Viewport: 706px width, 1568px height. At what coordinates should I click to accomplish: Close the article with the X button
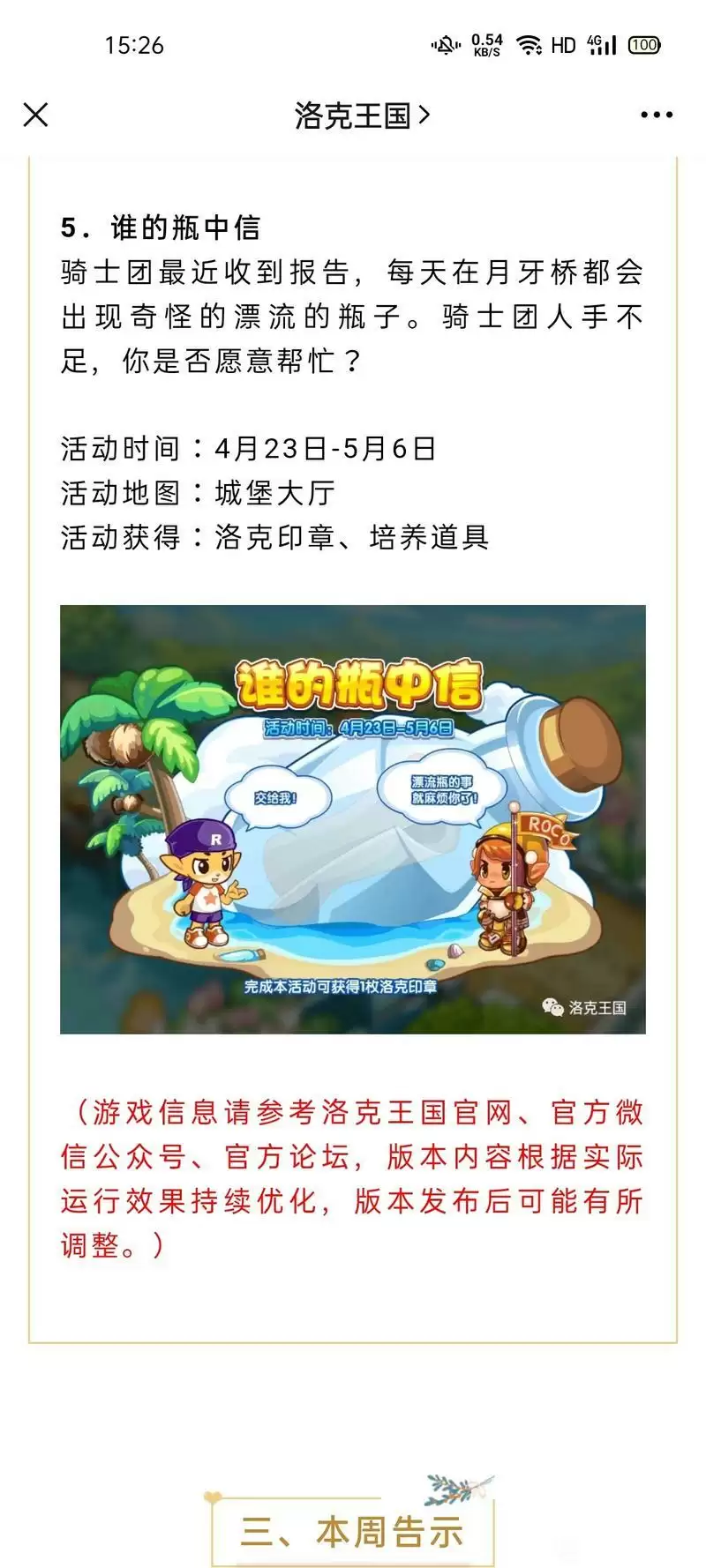tap(35, 113)
